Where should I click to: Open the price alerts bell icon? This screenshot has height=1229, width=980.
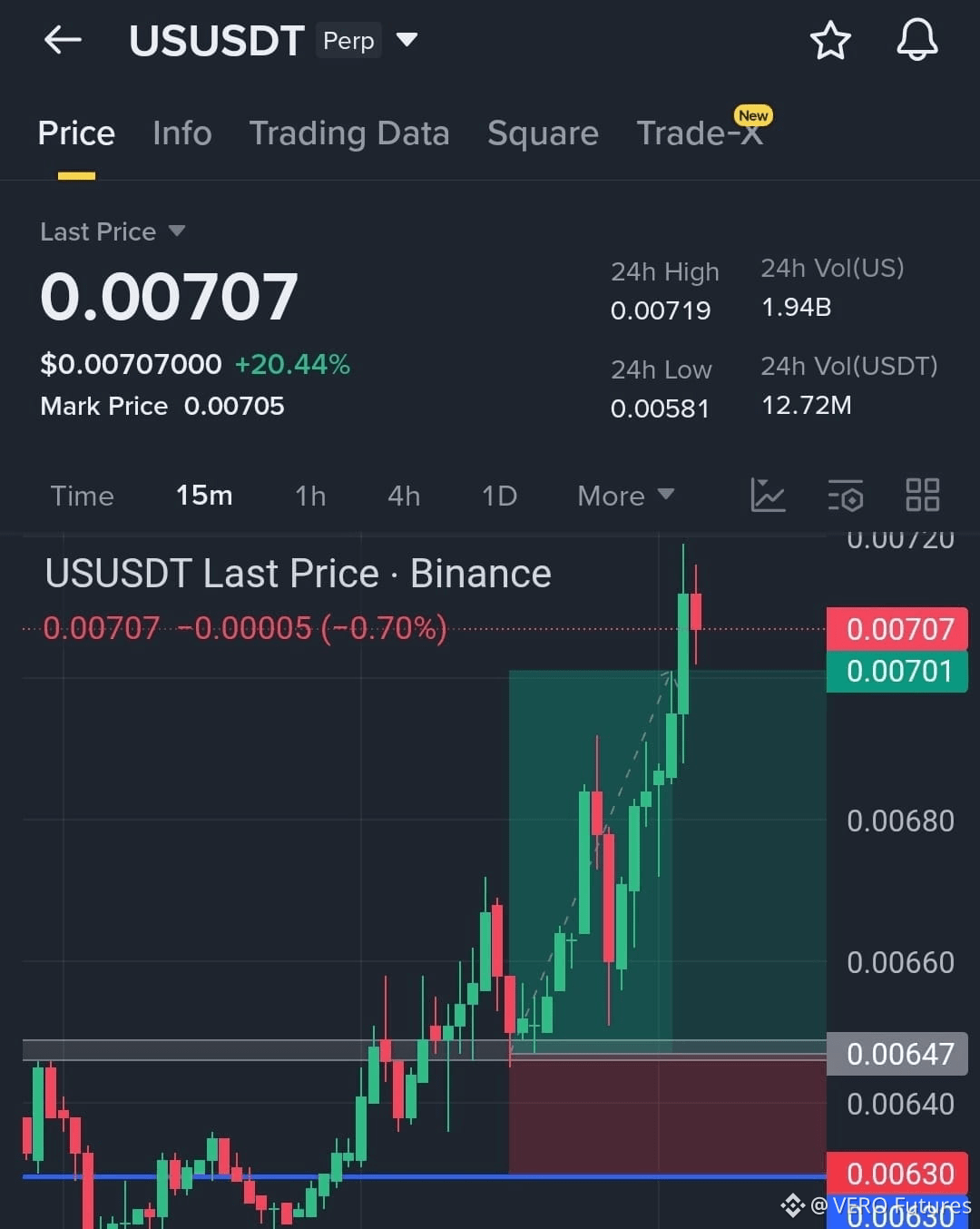pos(916,40)
